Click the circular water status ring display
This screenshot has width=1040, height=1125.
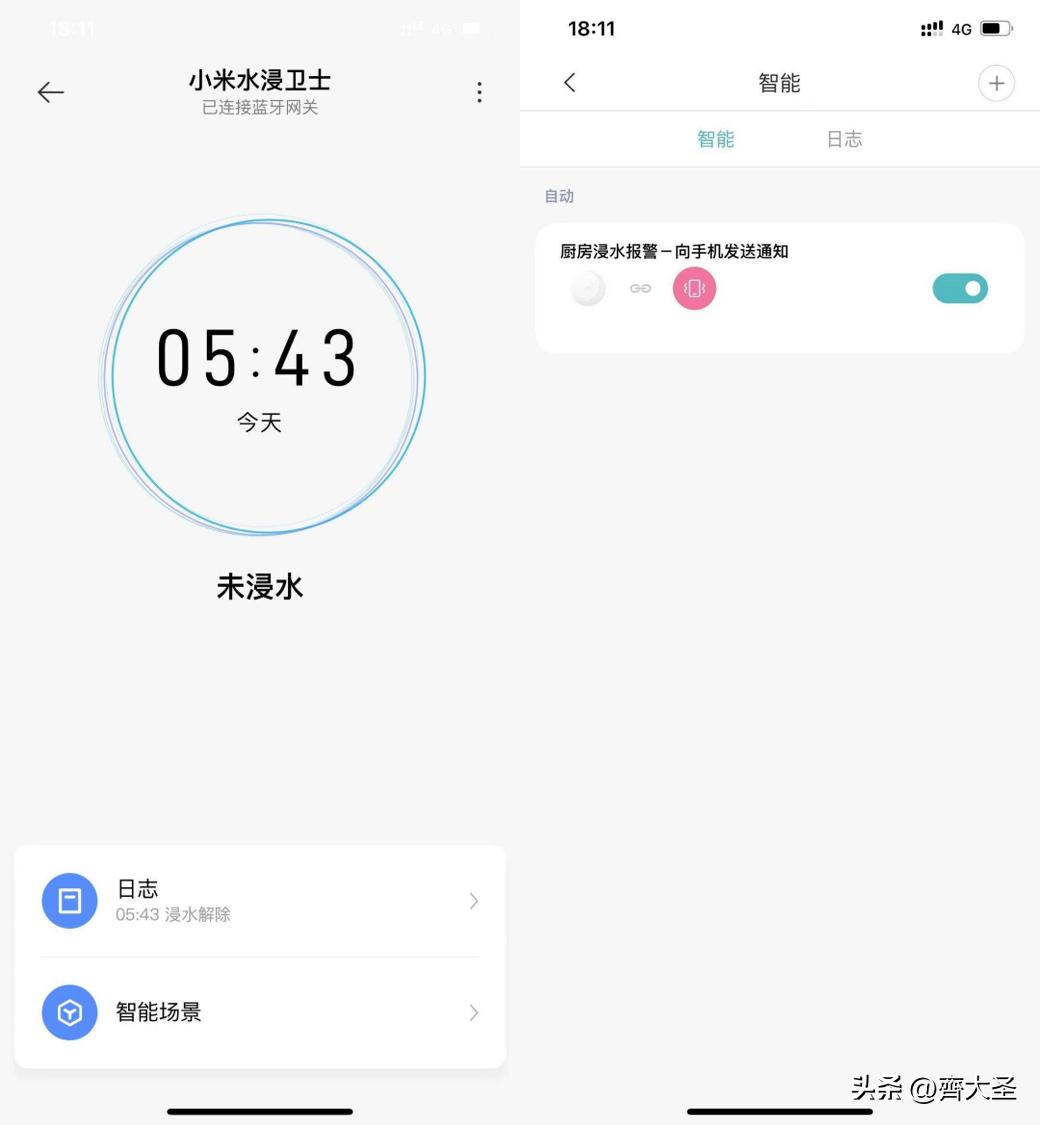pos(260,375)
